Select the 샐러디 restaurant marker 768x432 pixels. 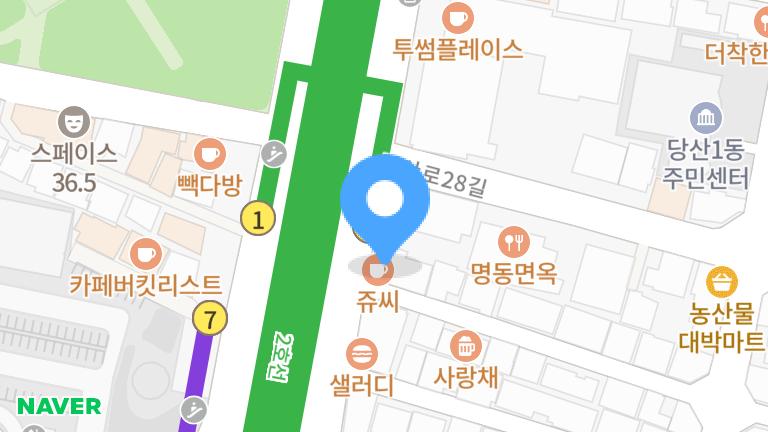click(361, 354)
